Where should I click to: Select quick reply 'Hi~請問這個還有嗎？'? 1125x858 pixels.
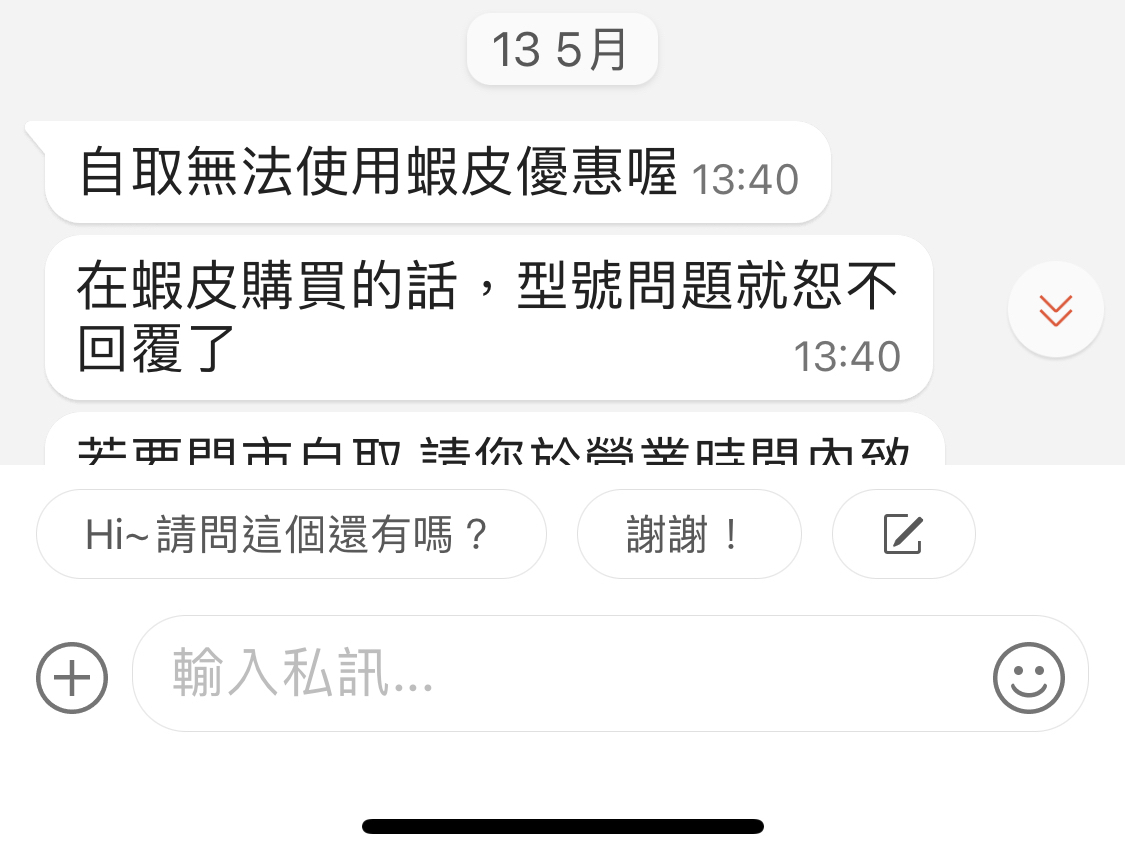click(x=291, y=534)
